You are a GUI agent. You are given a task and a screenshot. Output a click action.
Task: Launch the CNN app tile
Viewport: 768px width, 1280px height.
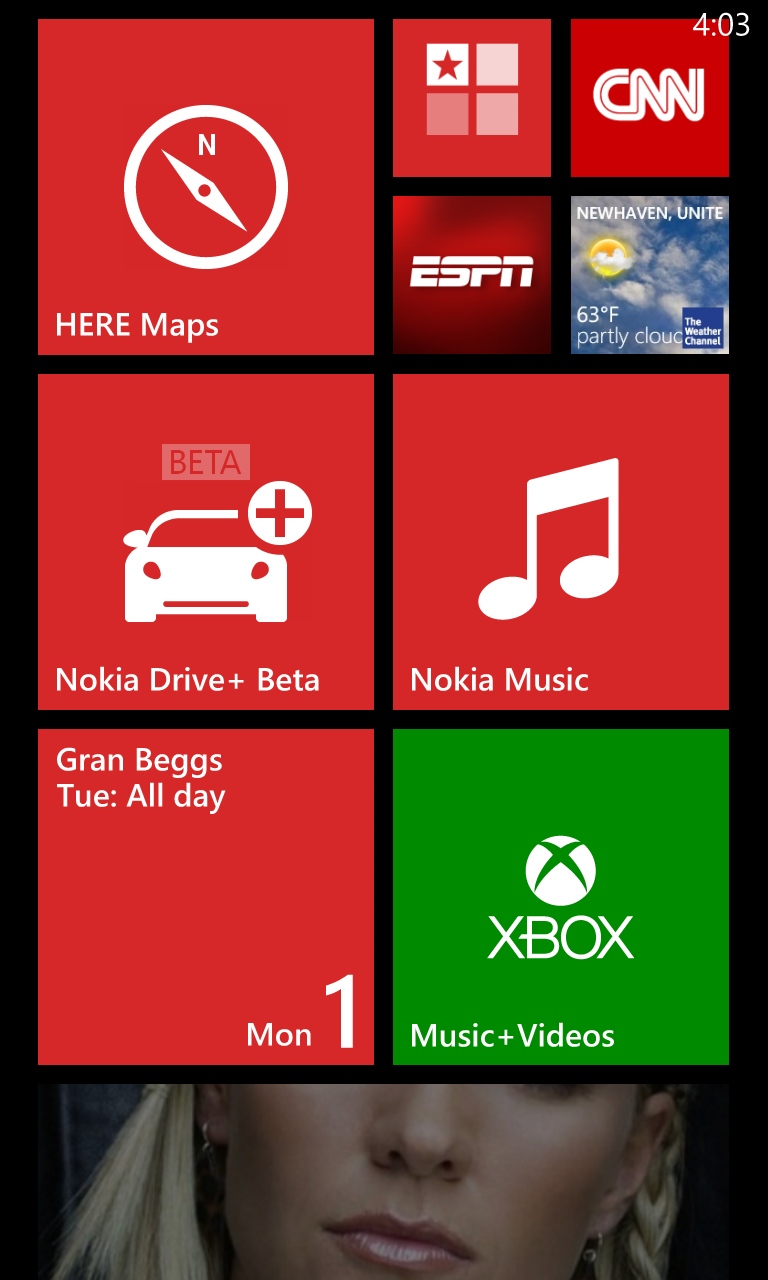(650, 98)
